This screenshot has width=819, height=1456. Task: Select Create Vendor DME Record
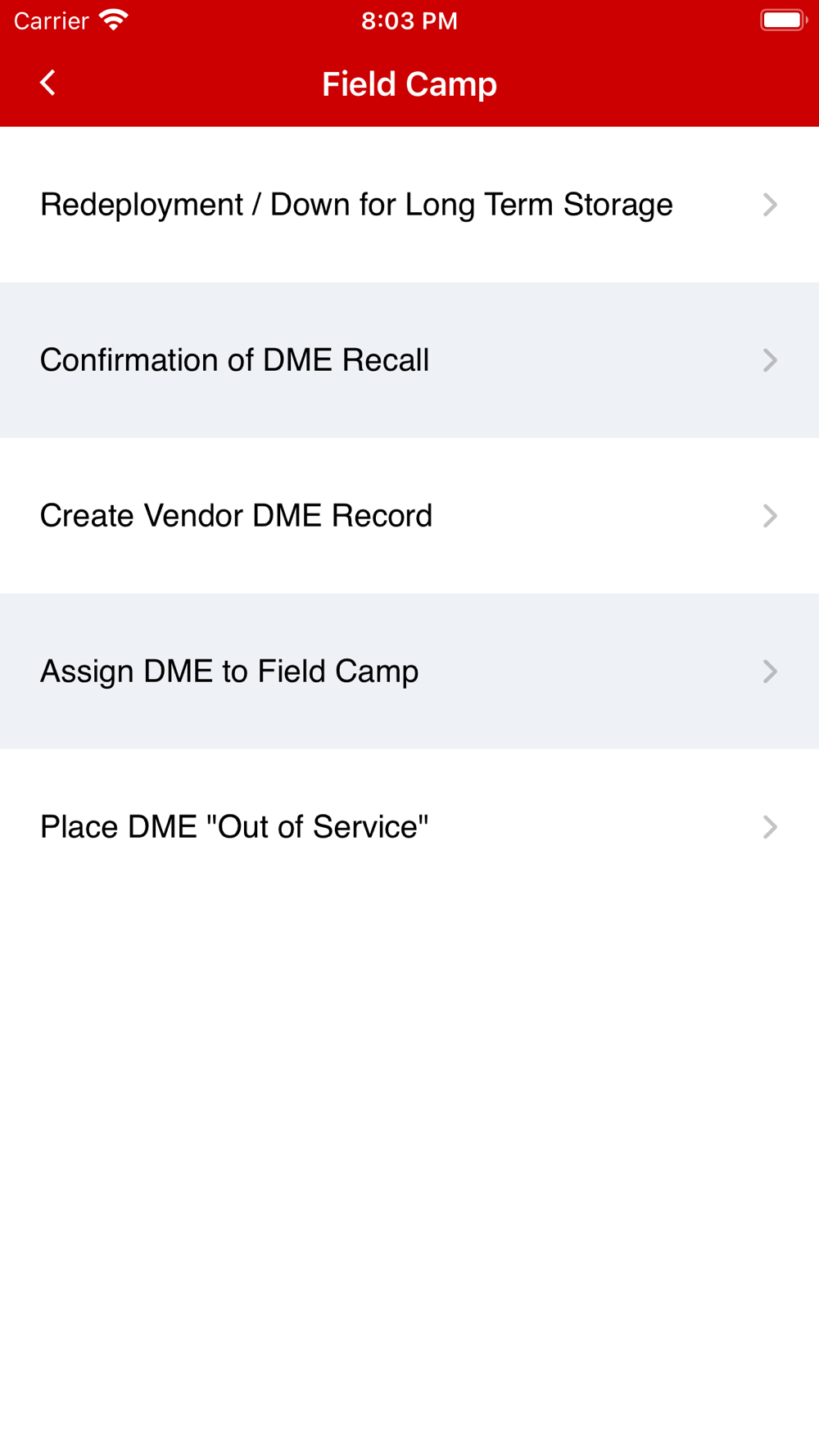[x=409, y=516]
